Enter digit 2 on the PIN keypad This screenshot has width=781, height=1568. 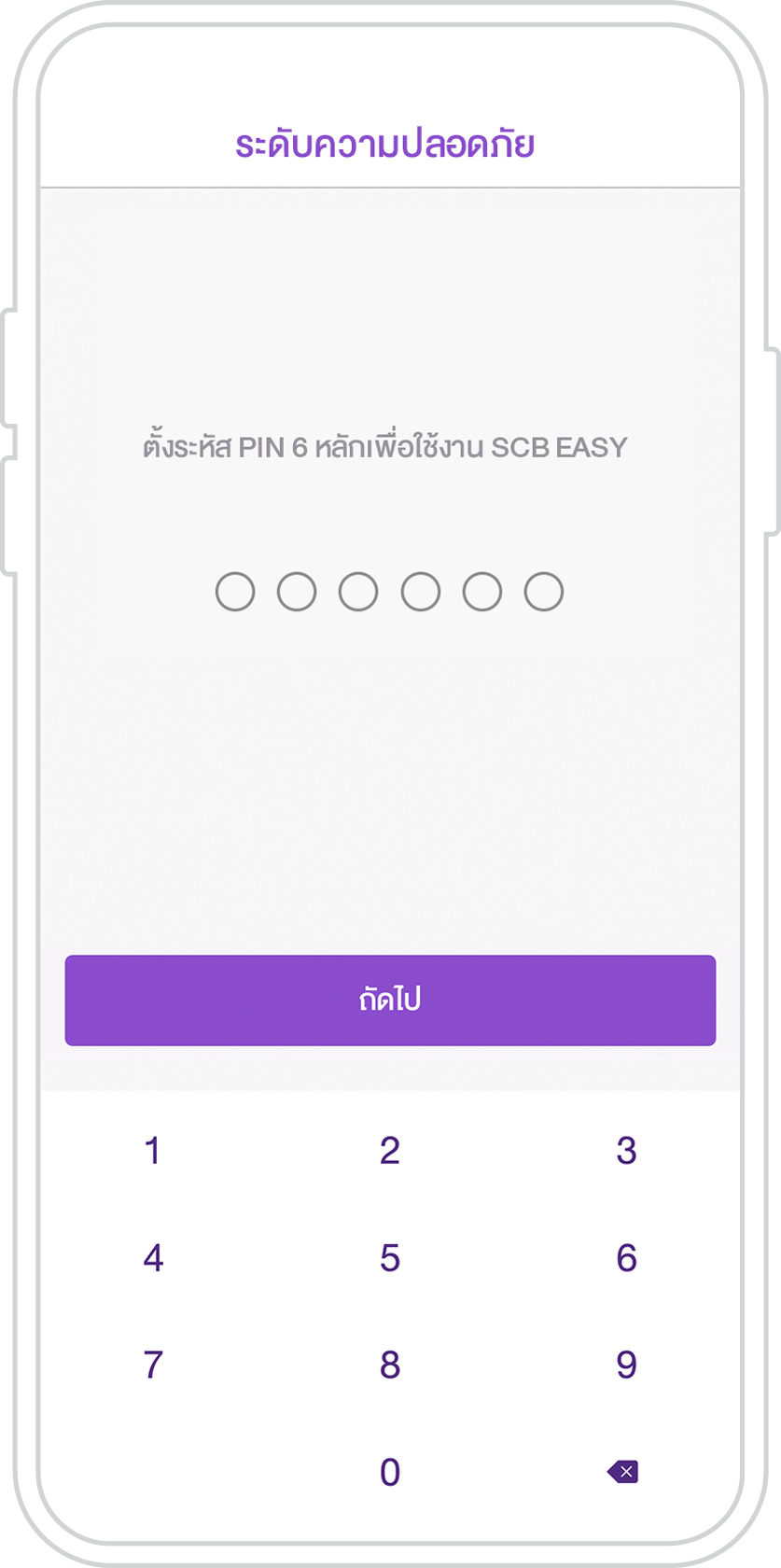pos(390,1151)
